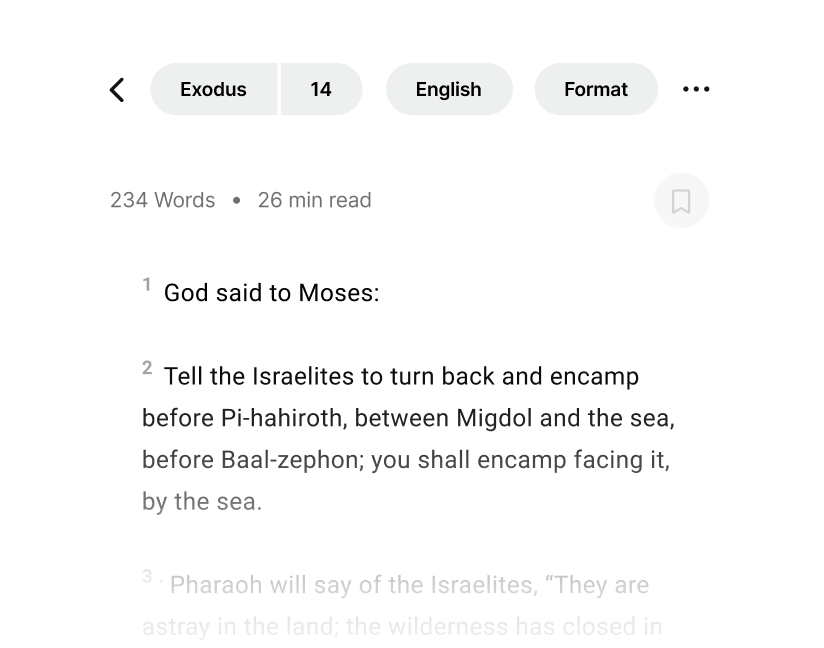This screenshot has width=824, height=648.
Task: Go back using the left arrow
Action: coord(117,89)
